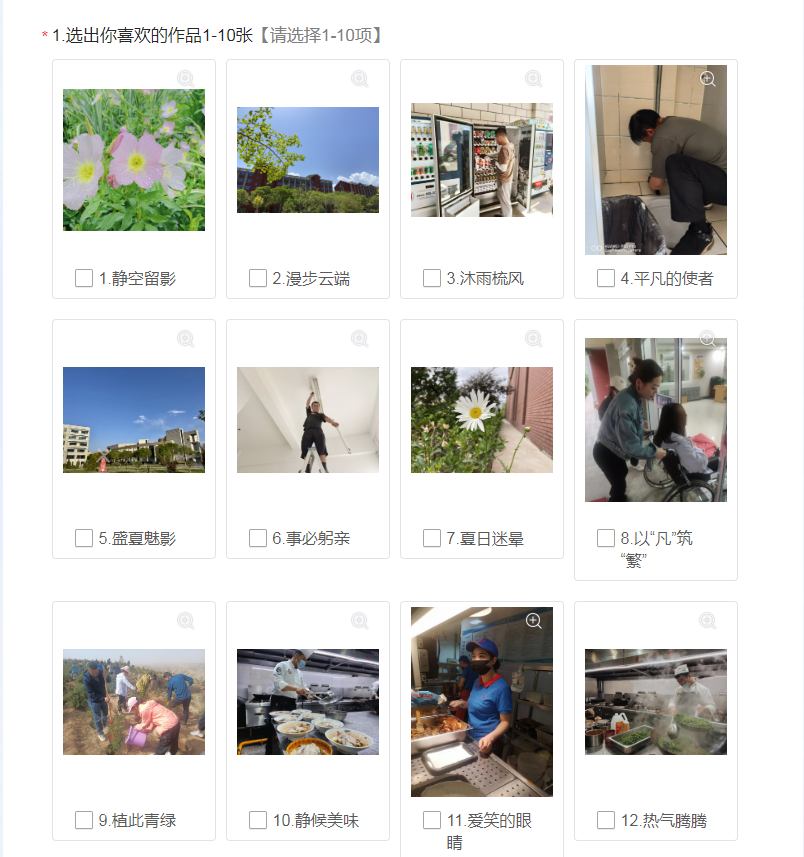View the tree planting photo 植此青绿
Image resolution: width=804 pixels, height=857 pixels.
pyautogui.click(x=133, y=701)
